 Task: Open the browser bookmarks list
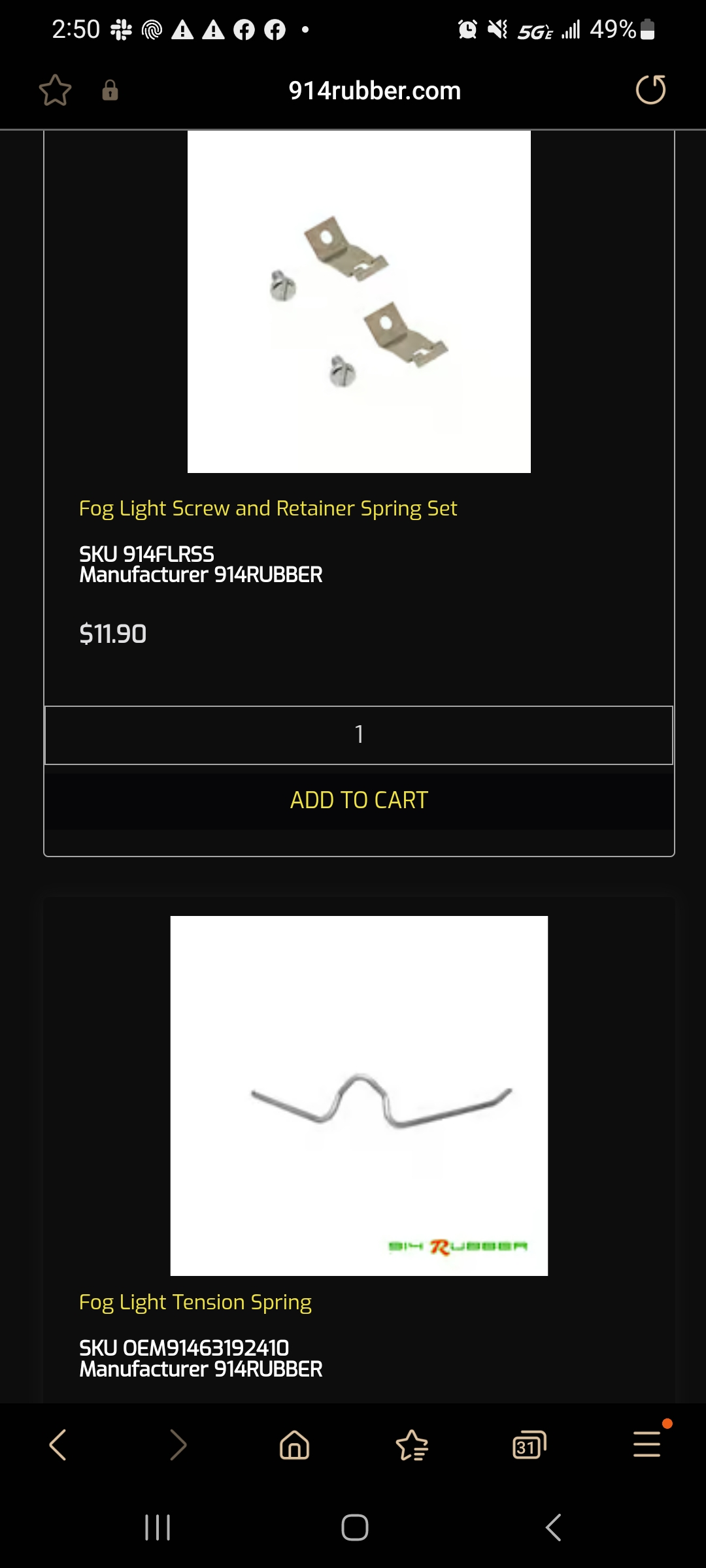(412, 1445)
